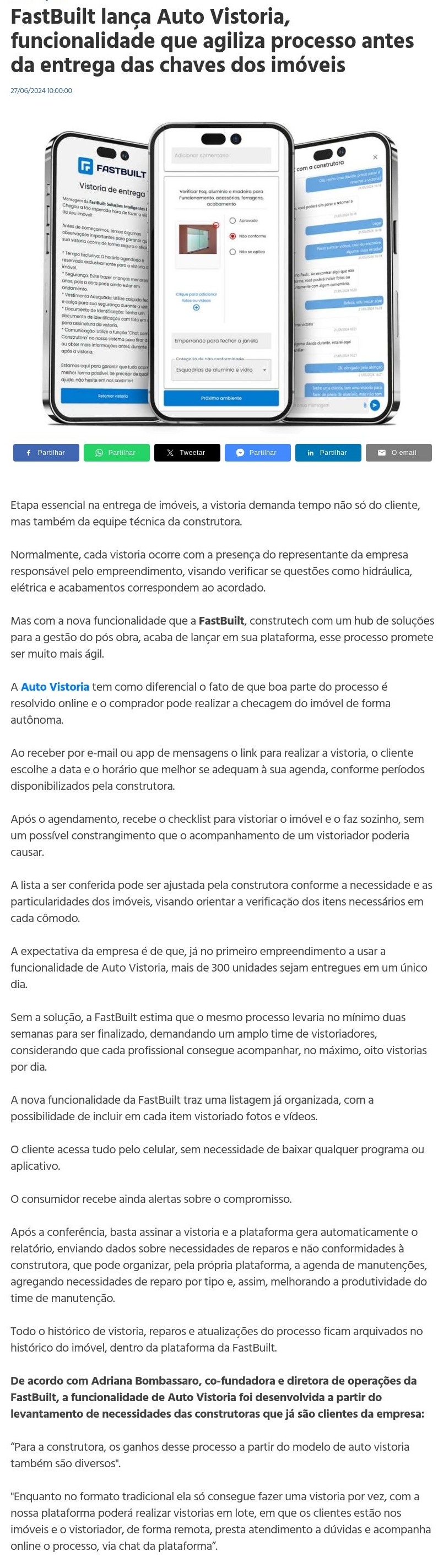Share the article on LinkedIn
The height and width of the screenshot is (1568, 438).
(328, 452)
